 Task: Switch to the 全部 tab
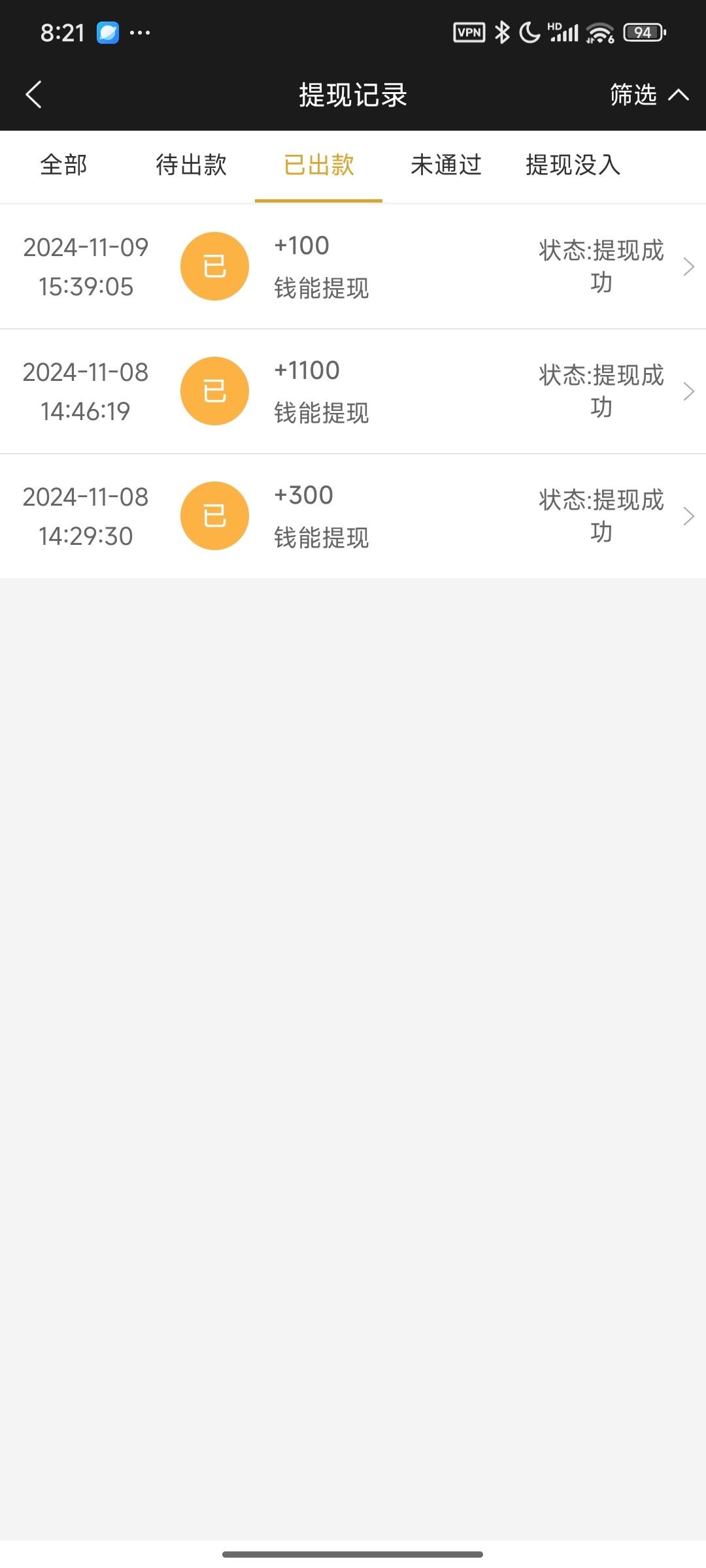coord(63,165)
